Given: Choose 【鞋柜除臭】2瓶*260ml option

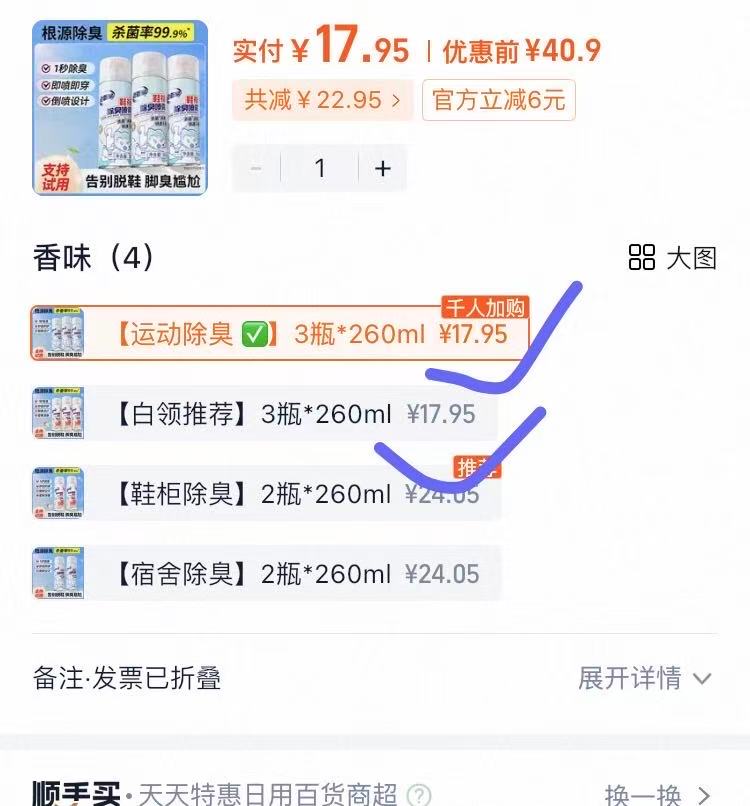Looking at the screenshot, I should point(265,493).
